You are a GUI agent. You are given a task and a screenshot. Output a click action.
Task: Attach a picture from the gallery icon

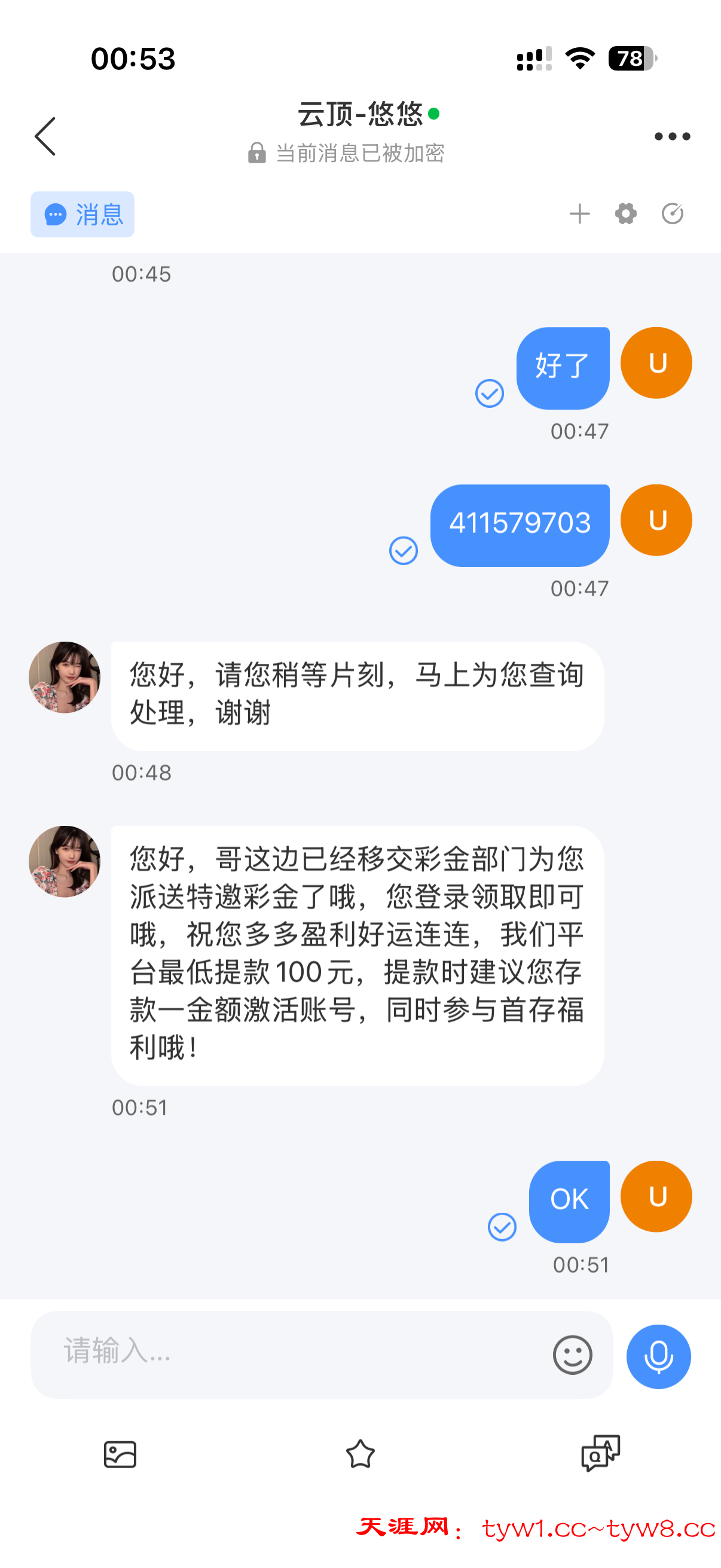point(120,1454)
